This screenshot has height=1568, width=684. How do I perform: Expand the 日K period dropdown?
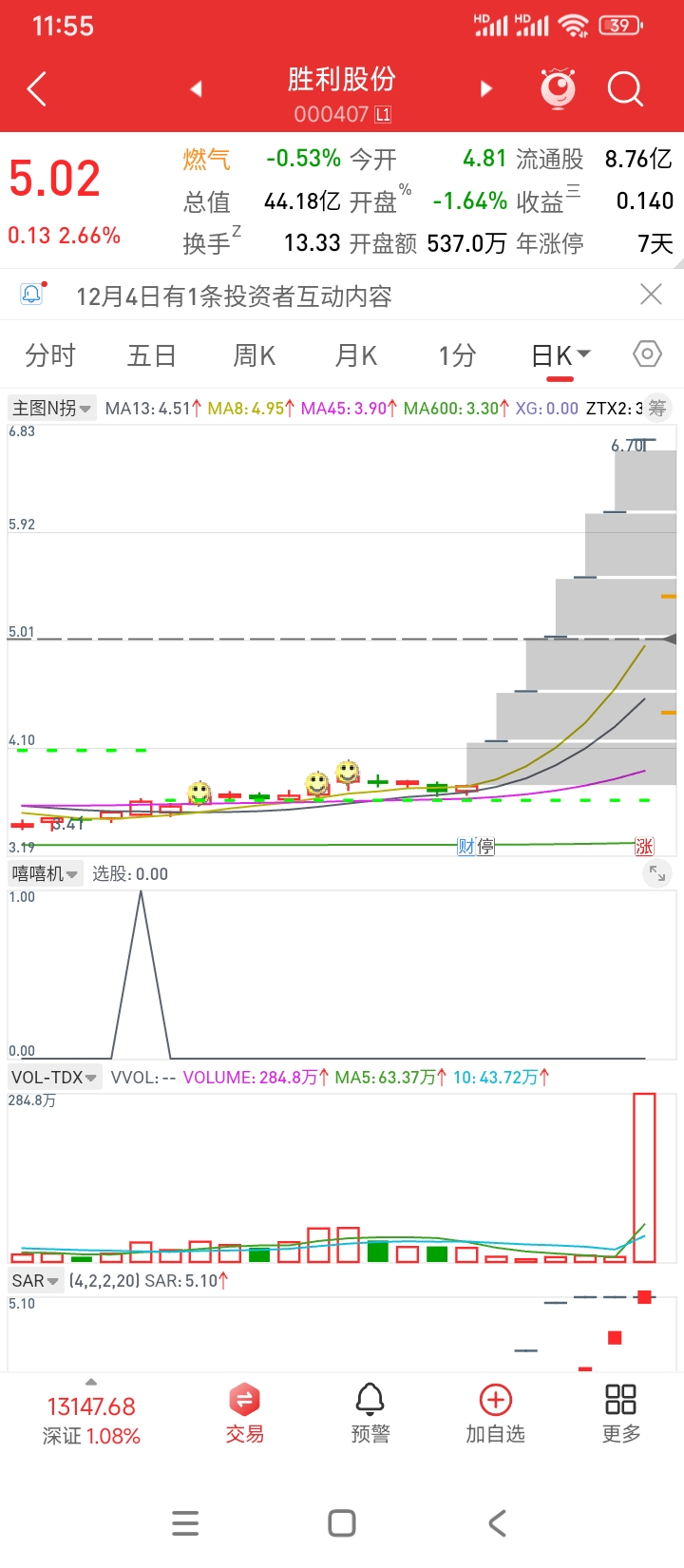[560, 355]
